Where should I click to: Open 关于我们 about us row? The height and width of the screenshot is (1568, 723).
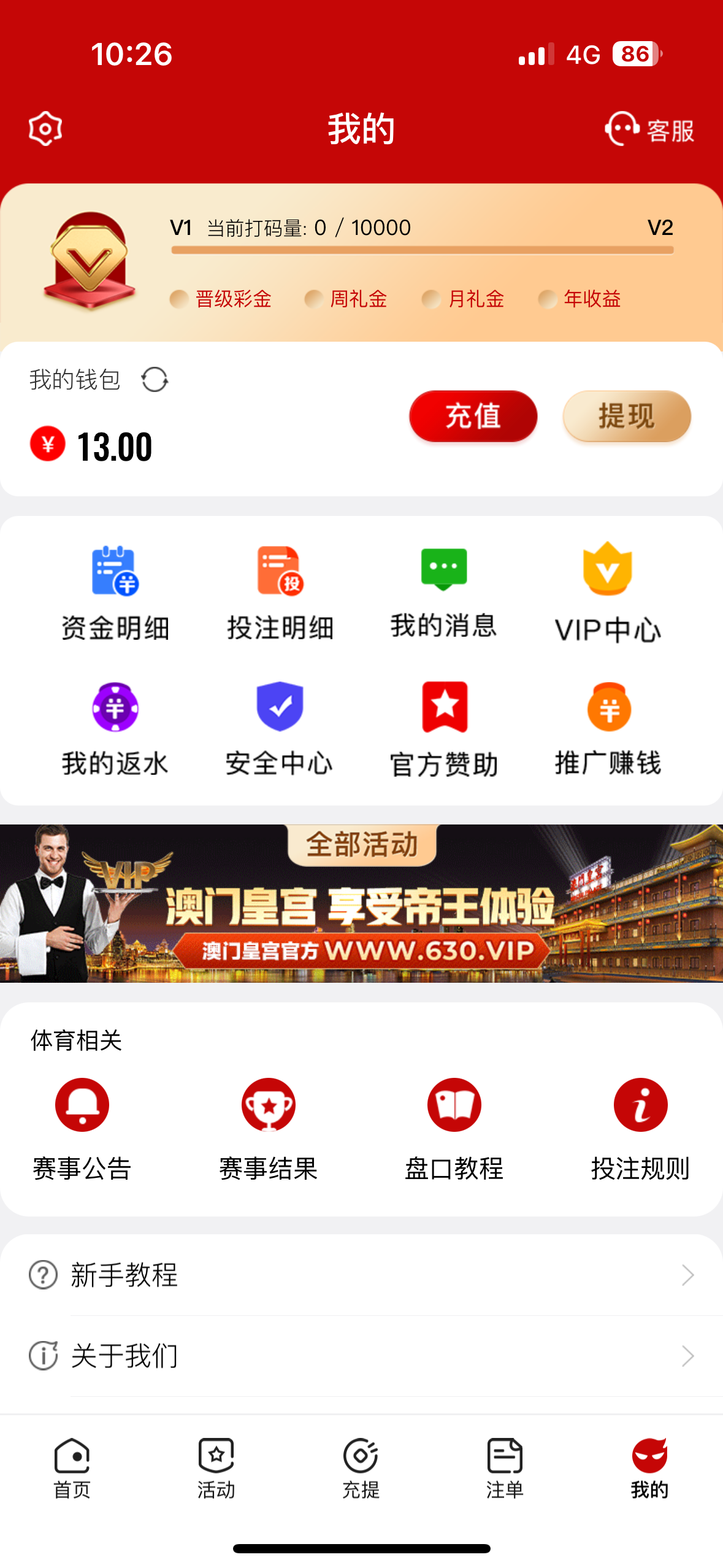click(361, 1356)
